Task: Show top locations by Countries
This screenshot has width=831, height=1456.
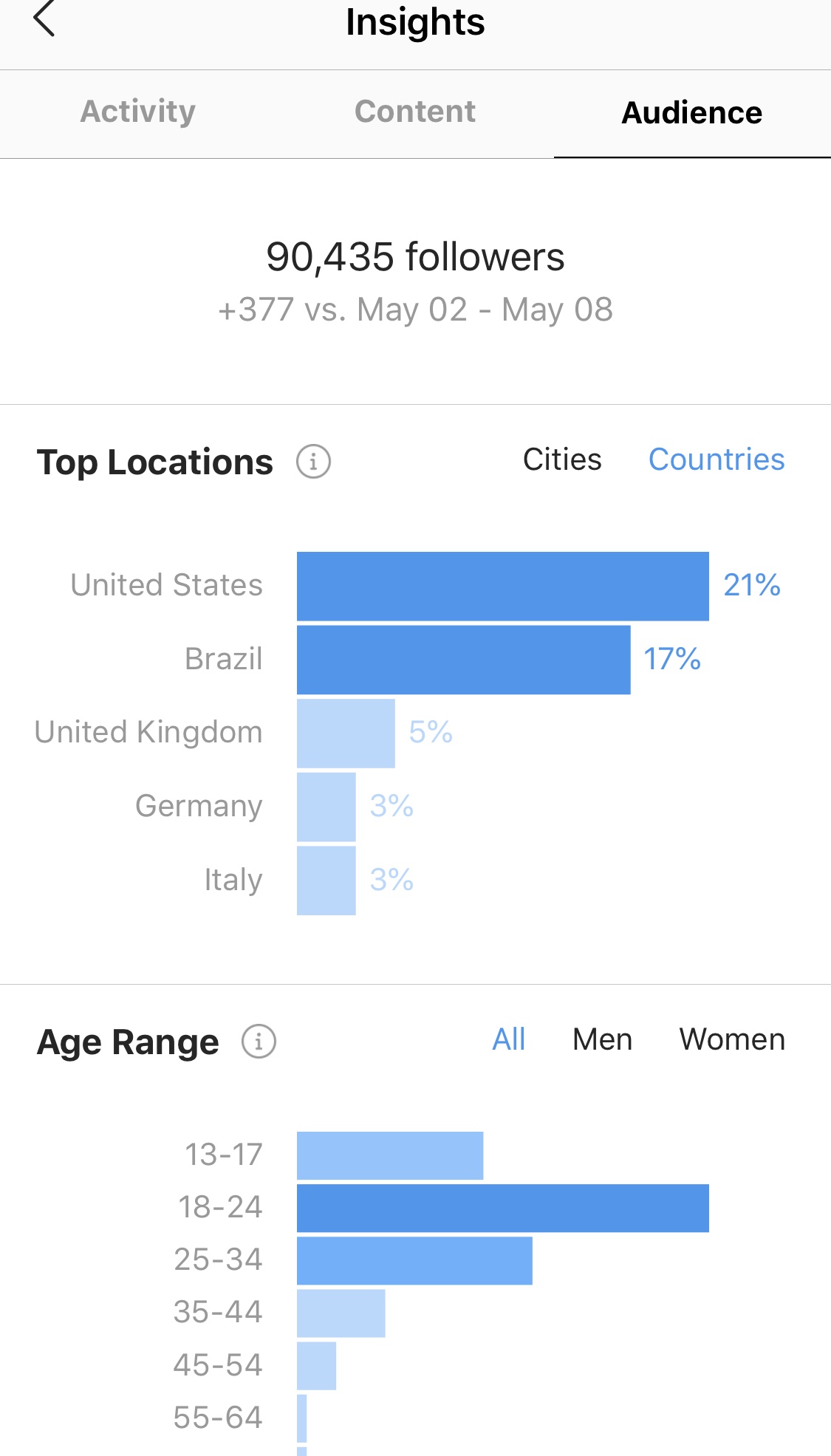Action: pos(717,459)
